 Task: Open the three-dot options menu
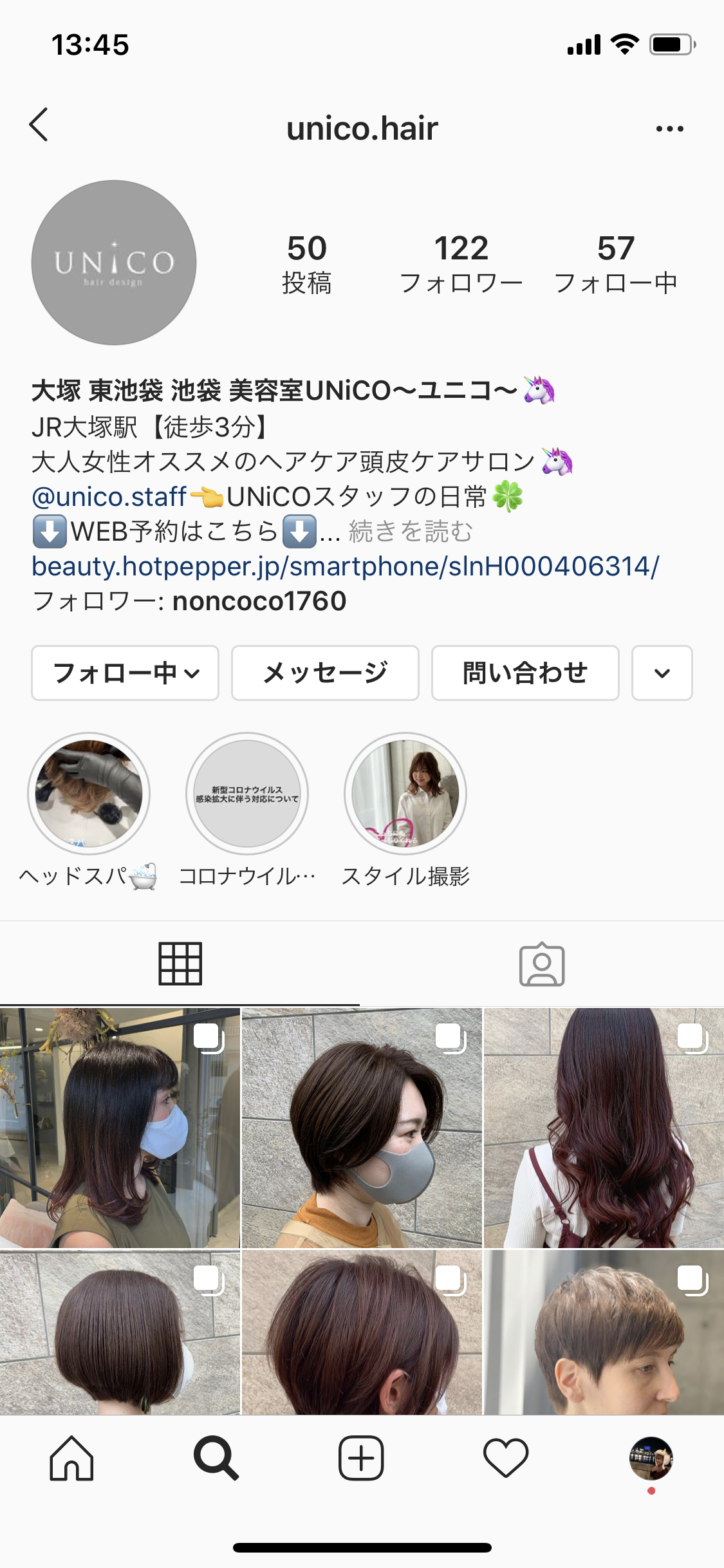669,129
